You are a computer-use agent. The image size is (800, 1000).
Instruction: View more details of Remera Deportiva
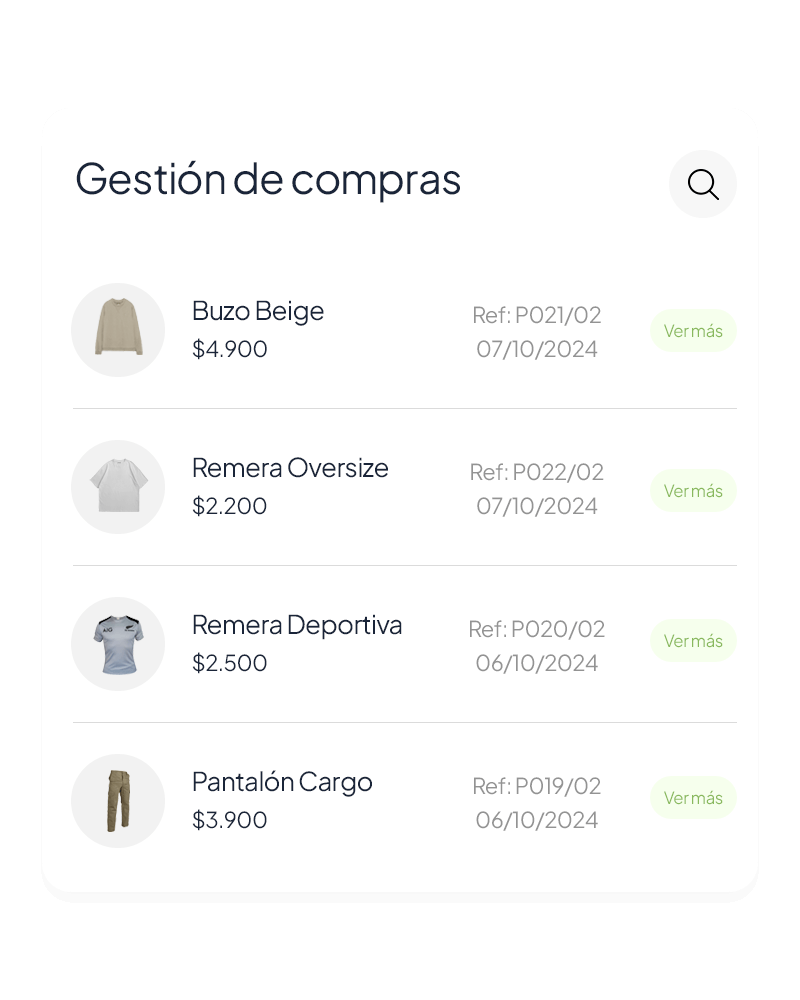(693, 641)
